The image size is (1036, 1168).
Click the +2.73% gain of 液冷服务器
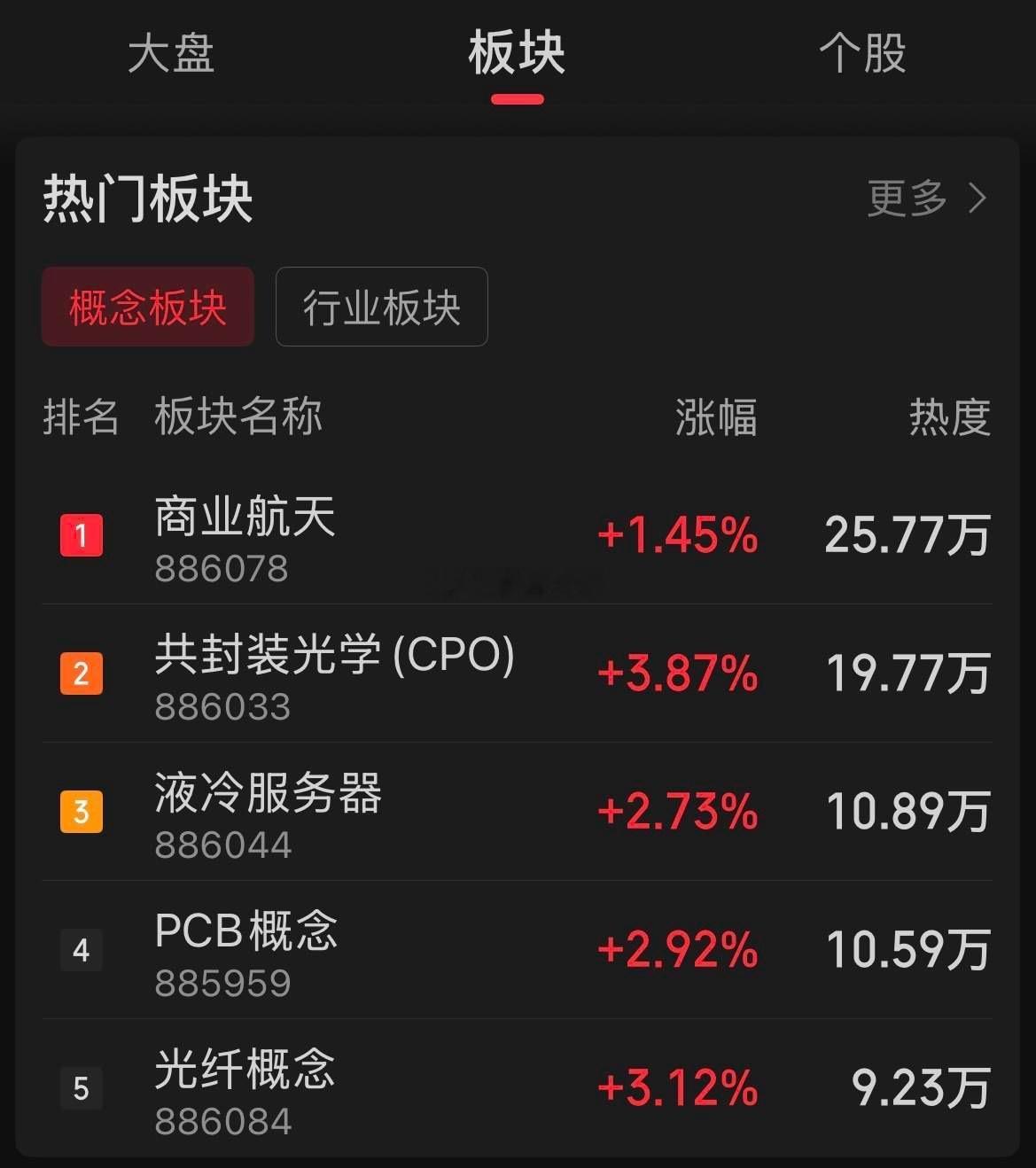[x=676, y=809]
